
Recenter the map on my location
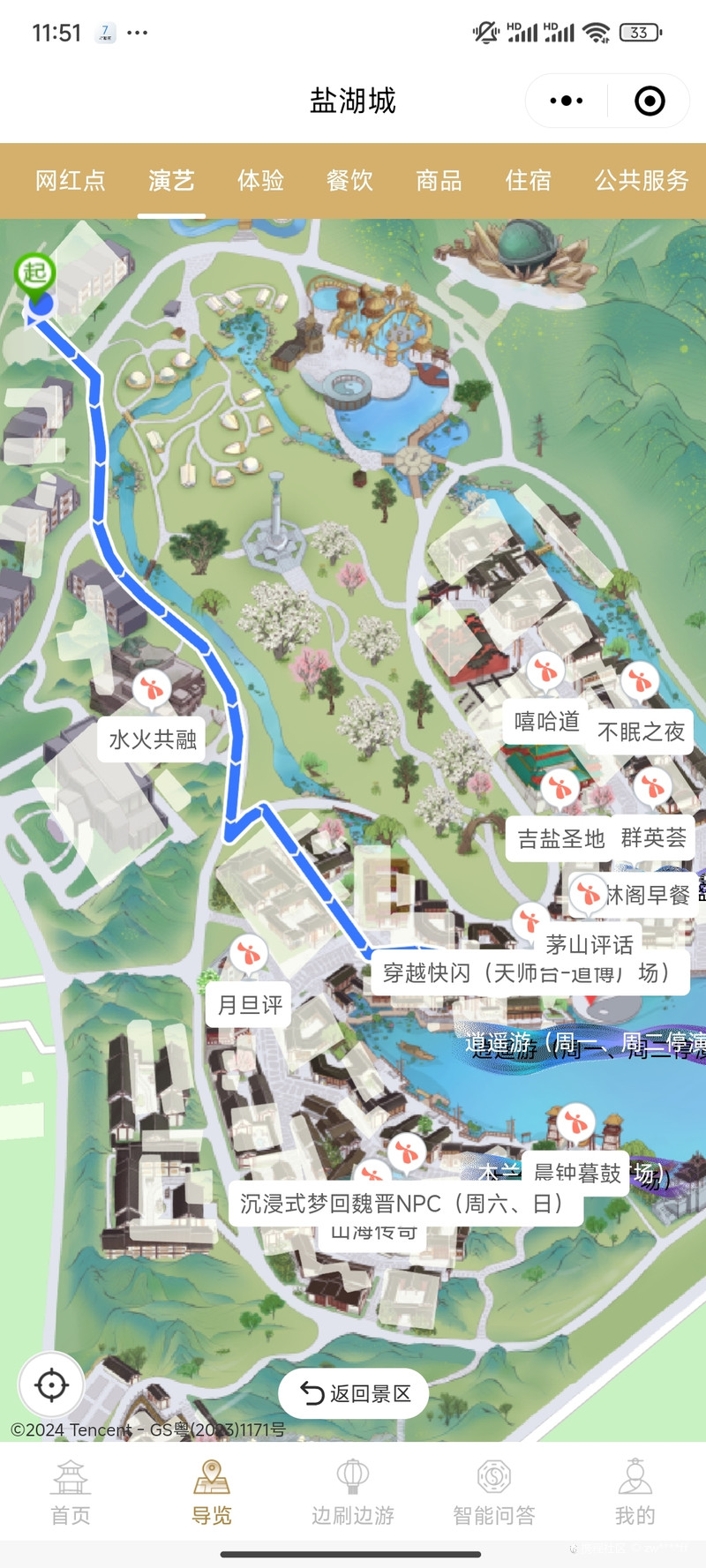[x=51, y=1385]
